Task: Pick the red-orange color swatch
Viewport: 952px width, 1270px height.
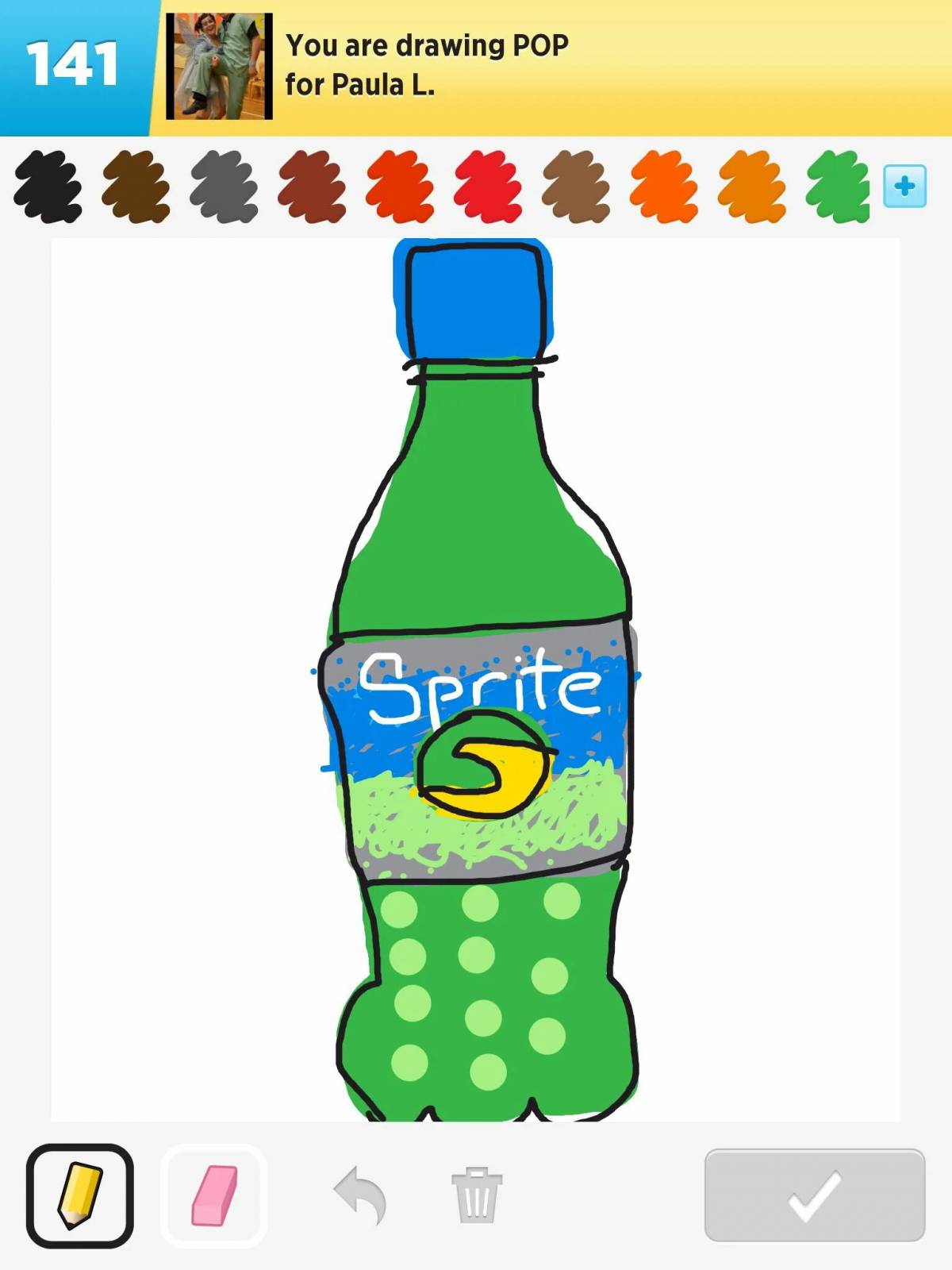Action: pyautogui.click(x=400, y=187)
